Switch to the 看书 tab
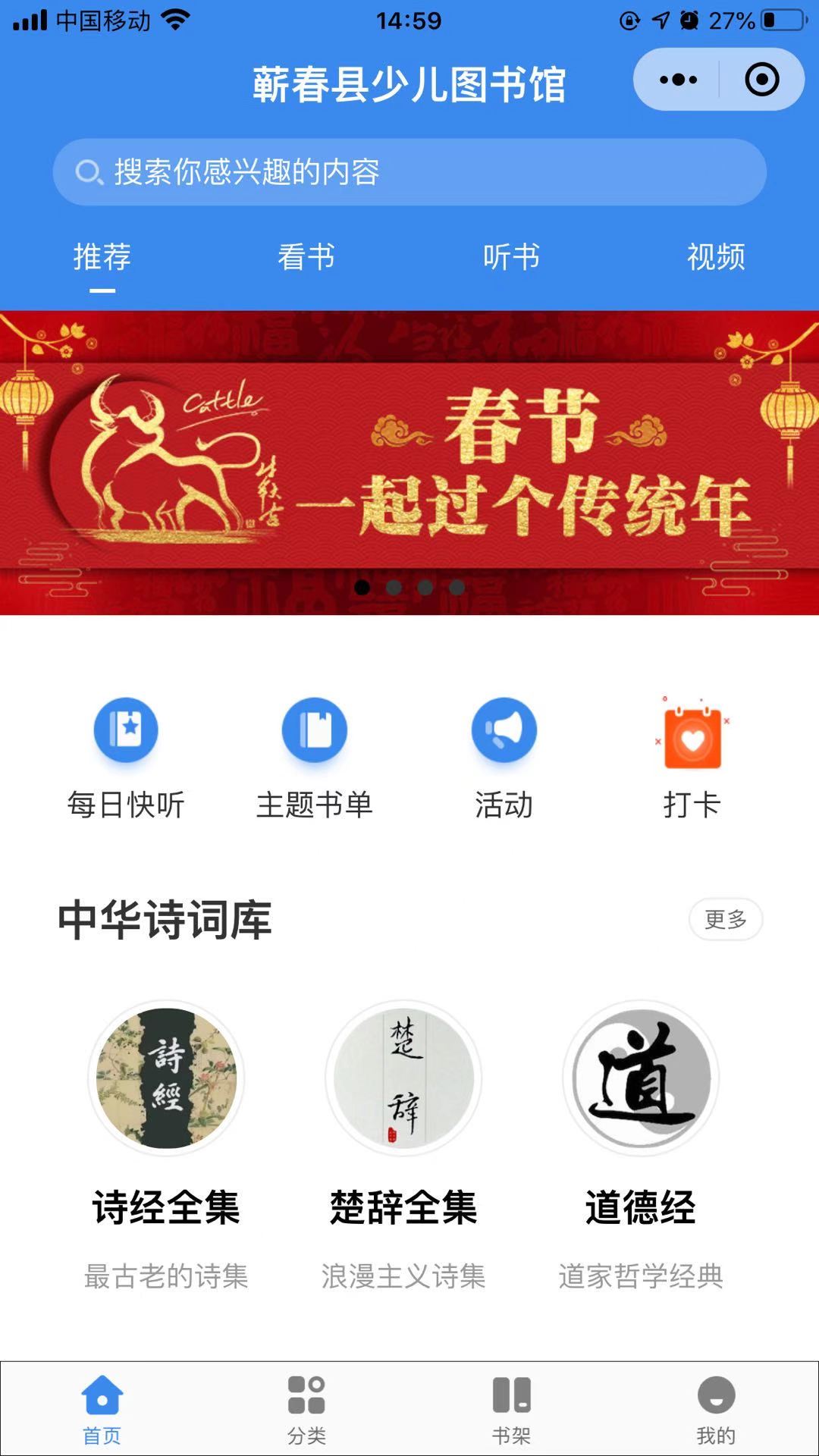This screenshot has height=1456, width=819. pyautogui.click(x=306, y=257)
